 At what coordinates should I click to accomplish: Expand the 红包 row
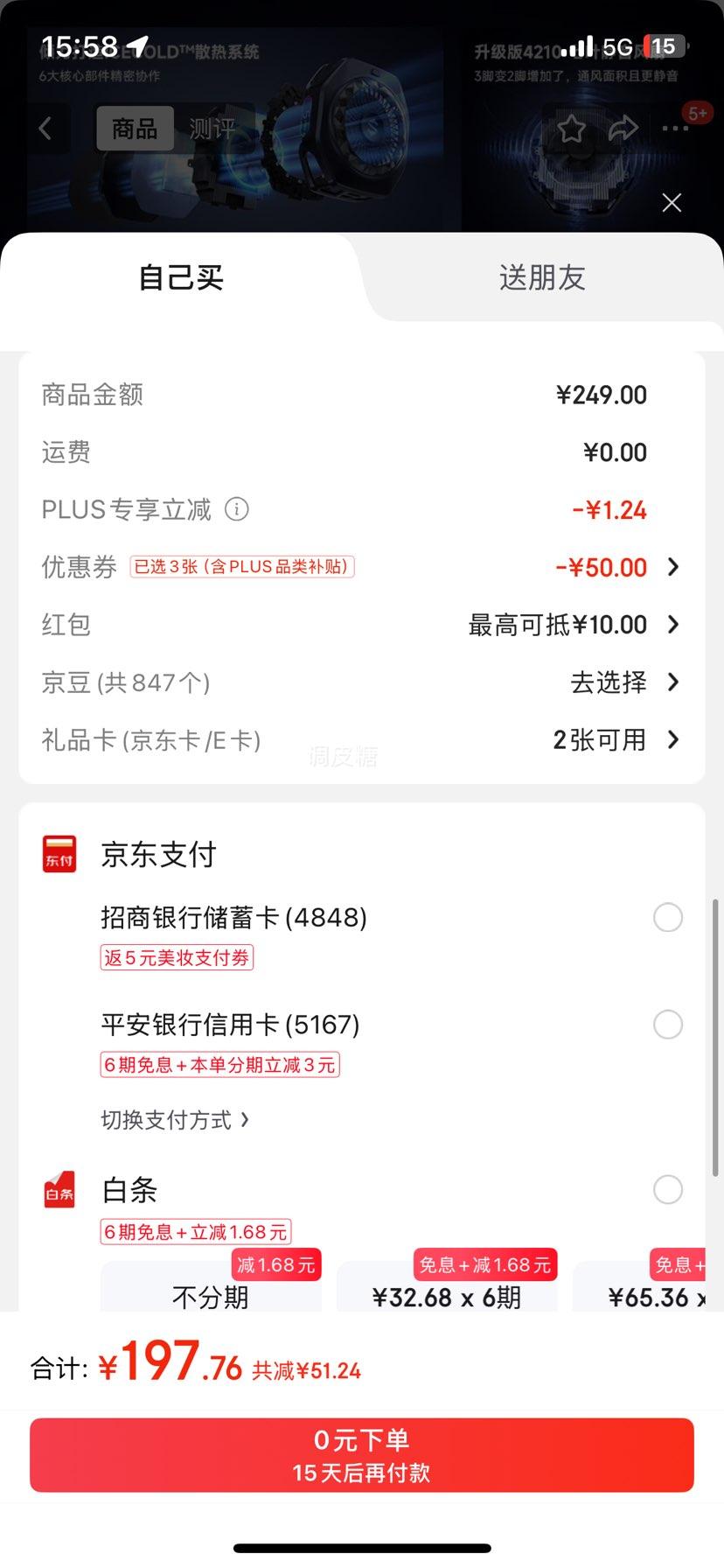[672, 624]
